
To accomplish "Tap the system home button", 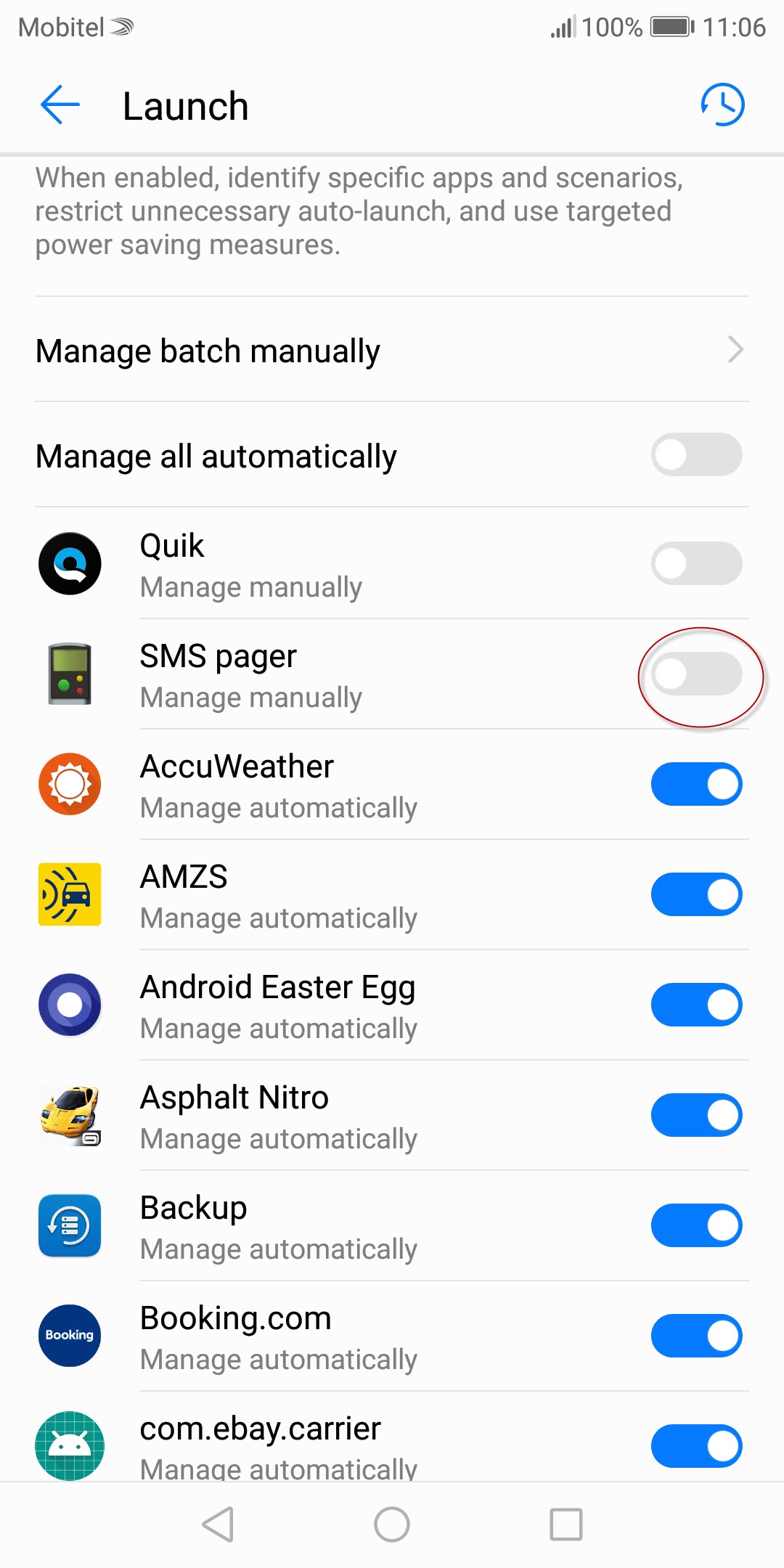I will (x=392, y=1524).
